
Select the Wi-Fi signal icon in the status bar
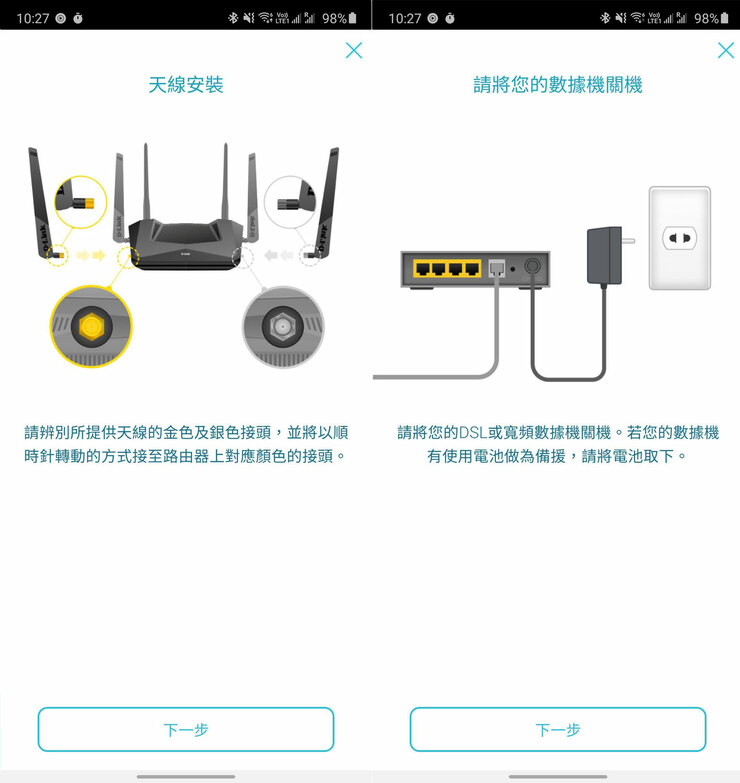point(264,17)
